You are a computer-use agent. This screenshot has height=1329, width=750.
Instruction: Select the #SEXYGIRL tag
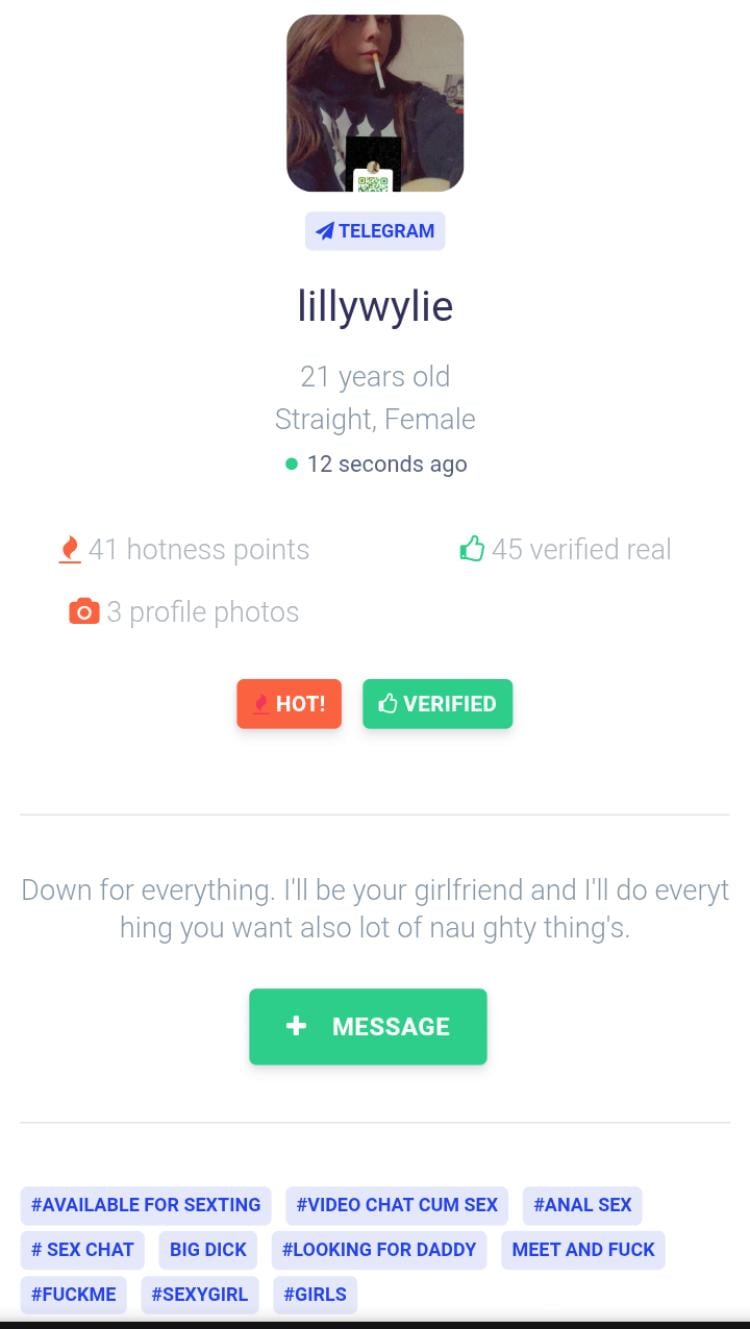(x=199, y=1294)
